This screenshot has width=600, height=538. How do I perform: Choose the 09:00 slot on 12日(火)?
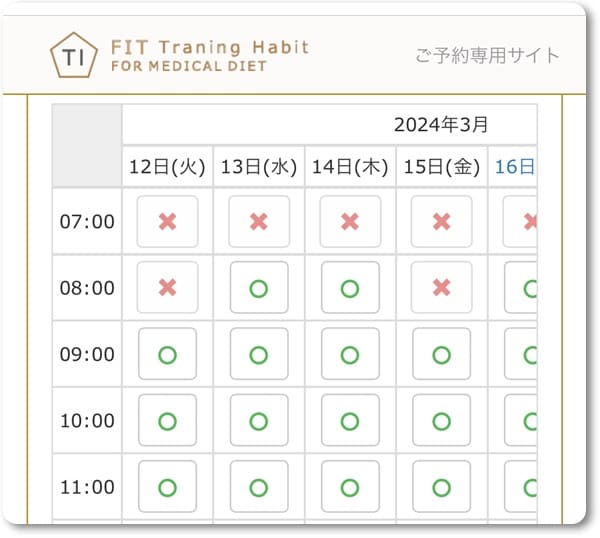[x=168, y=354]
